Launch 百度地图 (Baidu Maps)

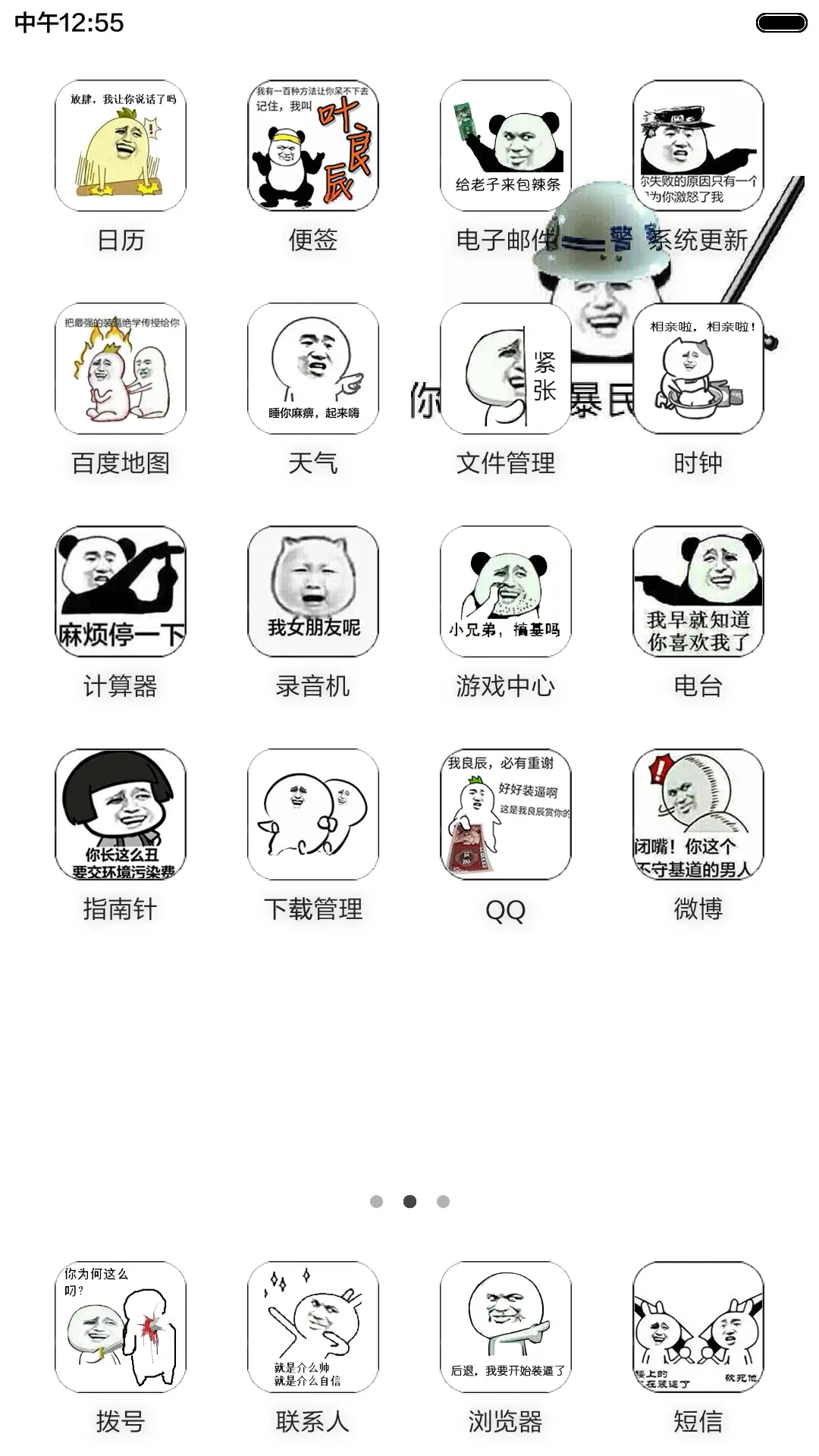click(x=119, y=368)
